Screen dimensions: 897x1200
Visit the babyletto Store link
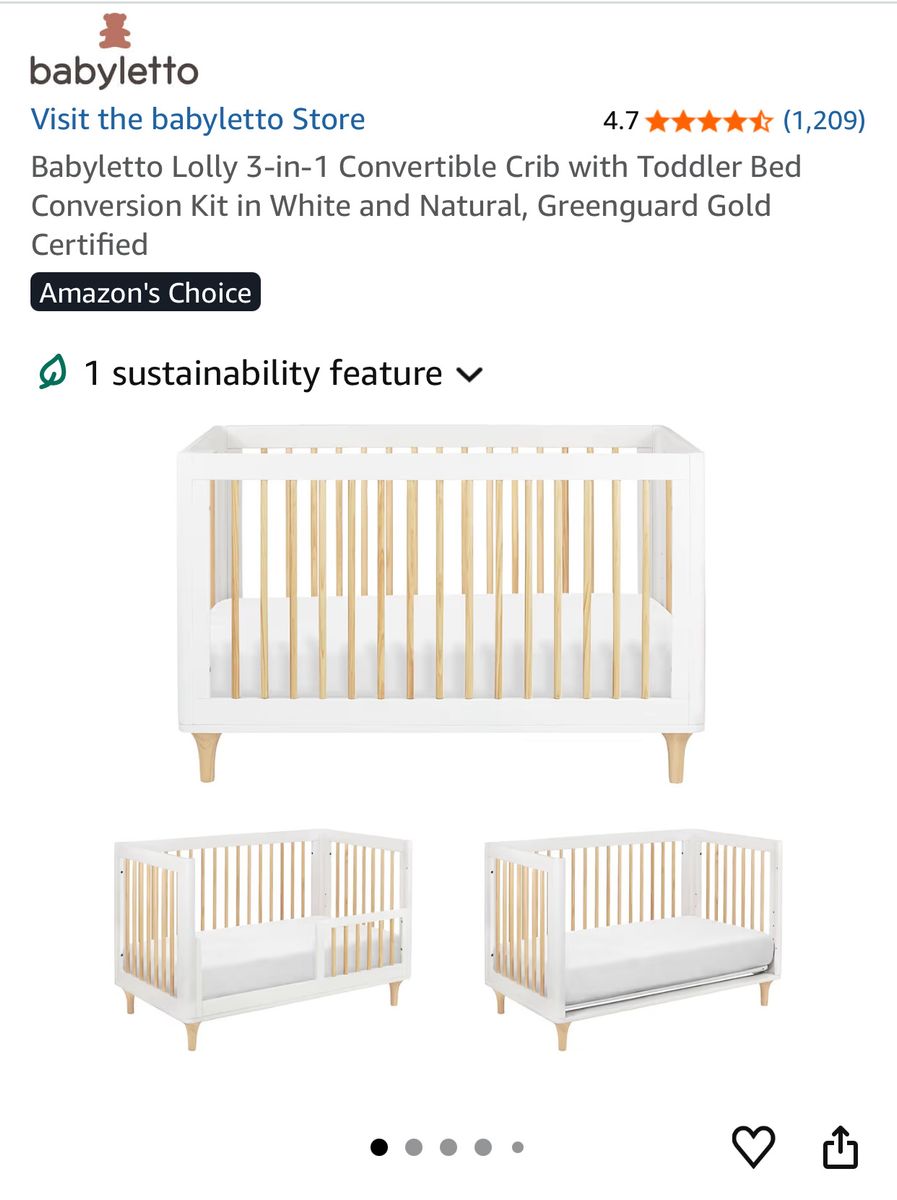click(x=197, y=120)
